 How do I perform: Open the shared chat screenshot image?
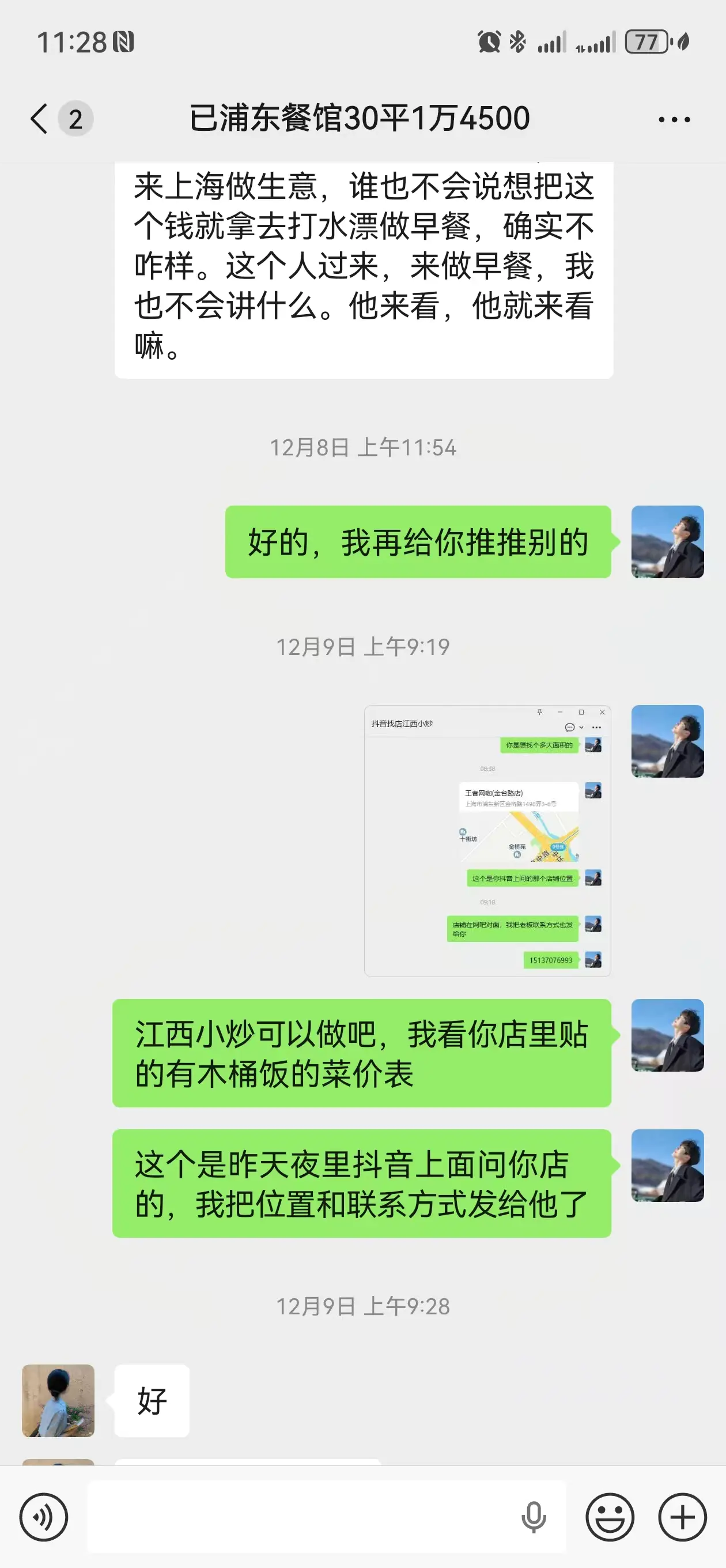point(487,840)
